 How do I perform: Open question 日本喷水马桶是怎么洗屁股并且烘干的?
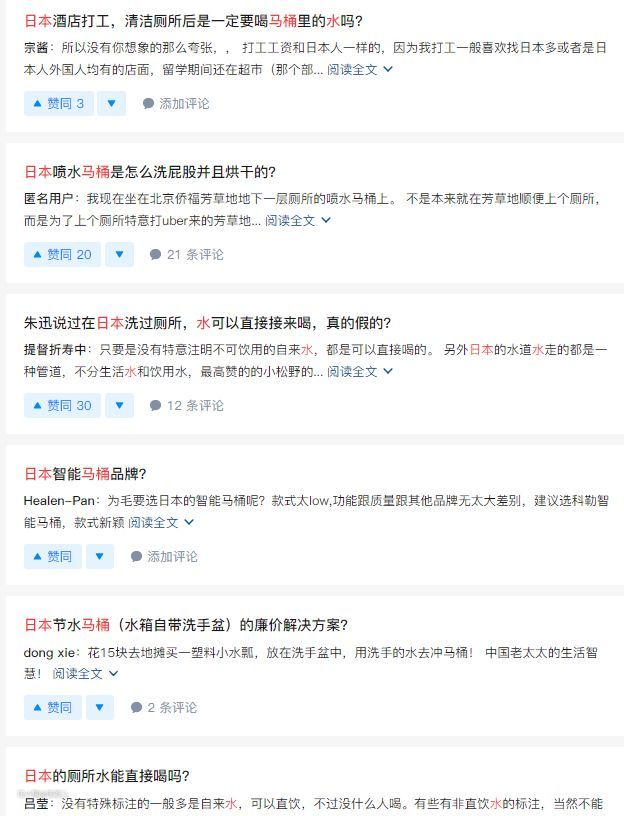(150, 172)
